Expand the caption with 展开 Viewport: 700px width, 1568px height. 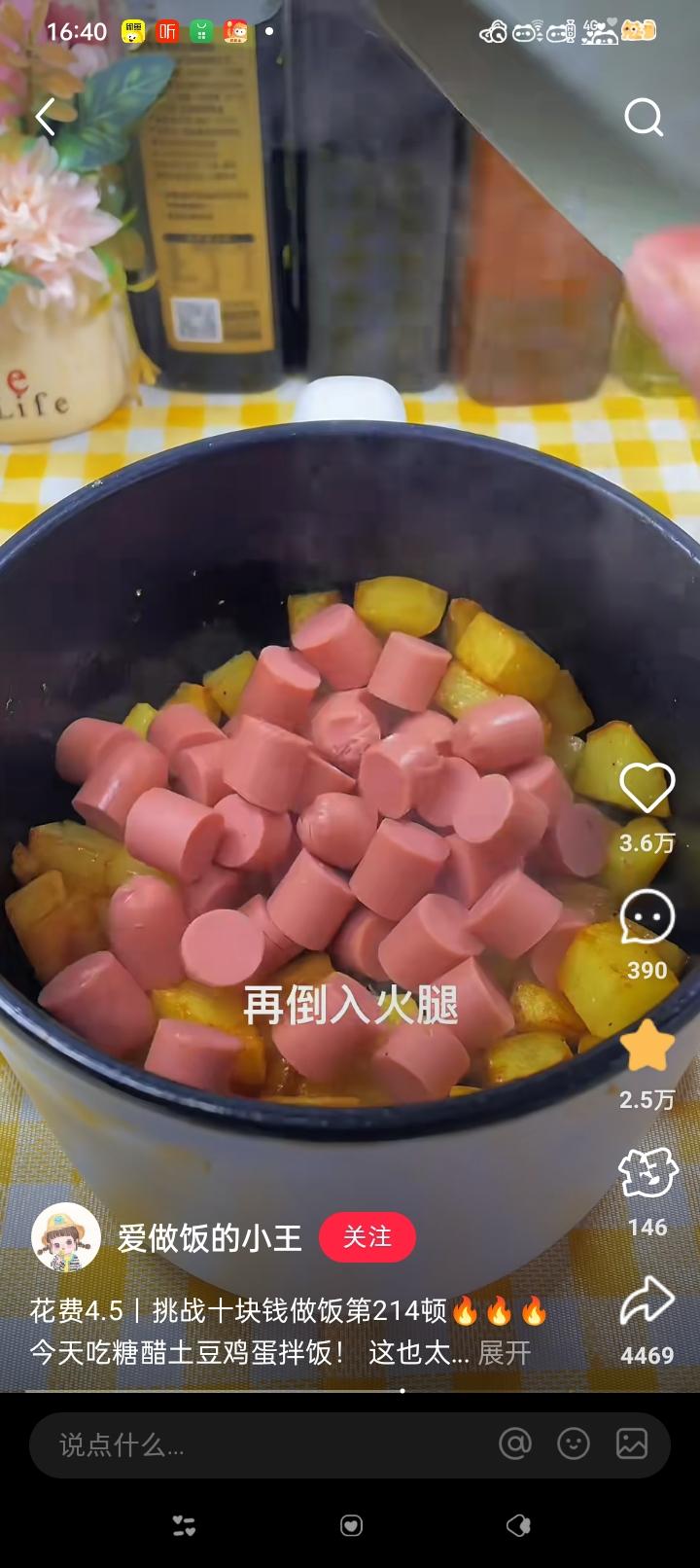click(x=505, y=1352)
